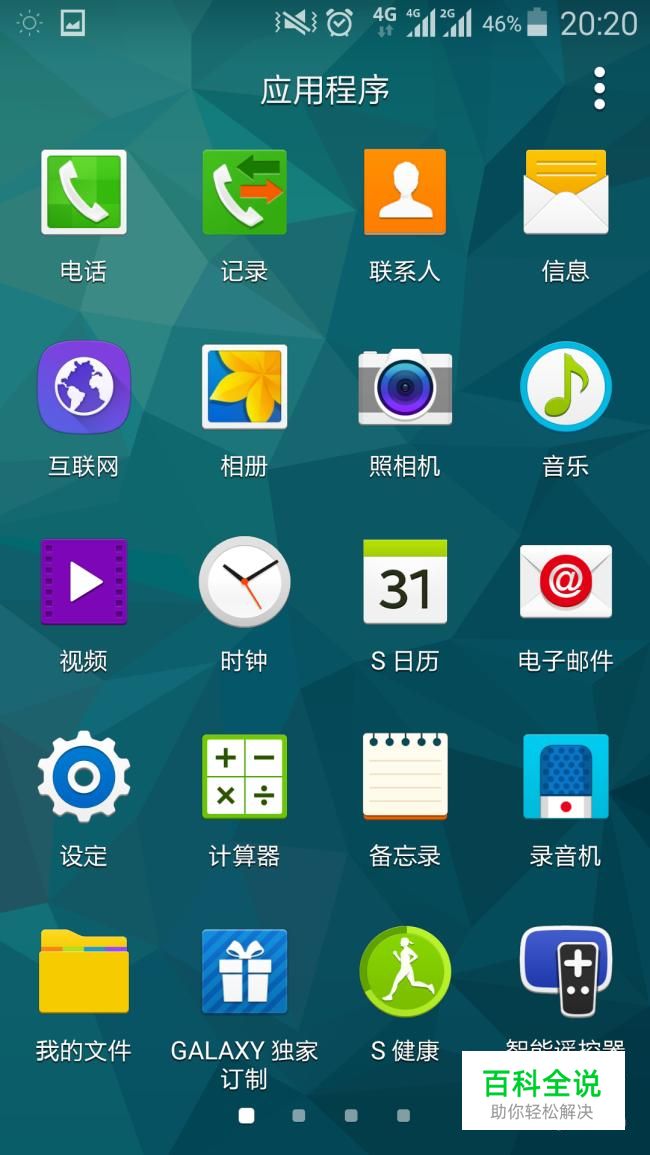
Task: Open the overflow menu beside 应用程序
Action: [599, 88]
